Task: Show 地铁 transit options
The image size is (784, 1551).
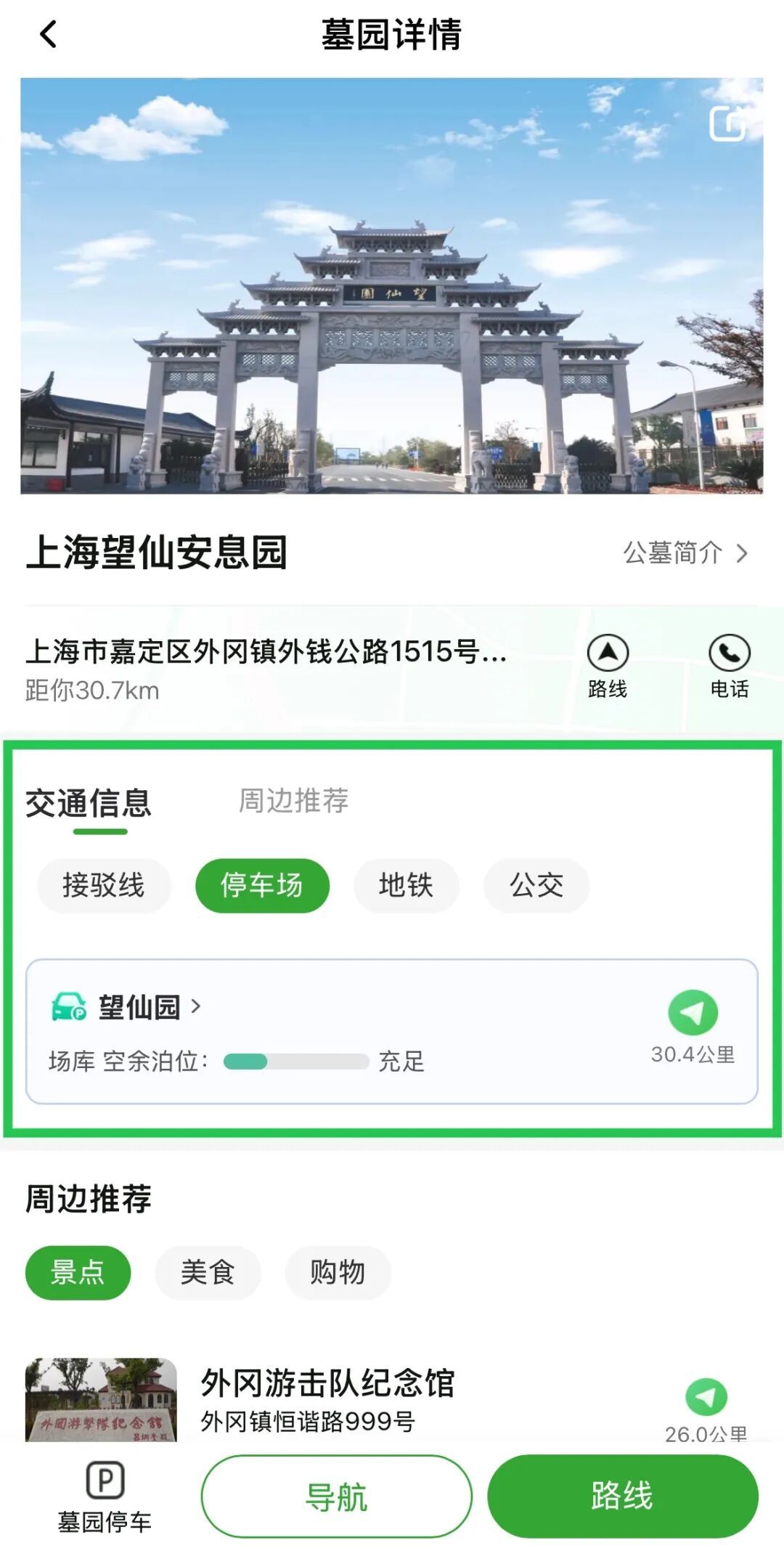Action: click(x=406, y=885)
